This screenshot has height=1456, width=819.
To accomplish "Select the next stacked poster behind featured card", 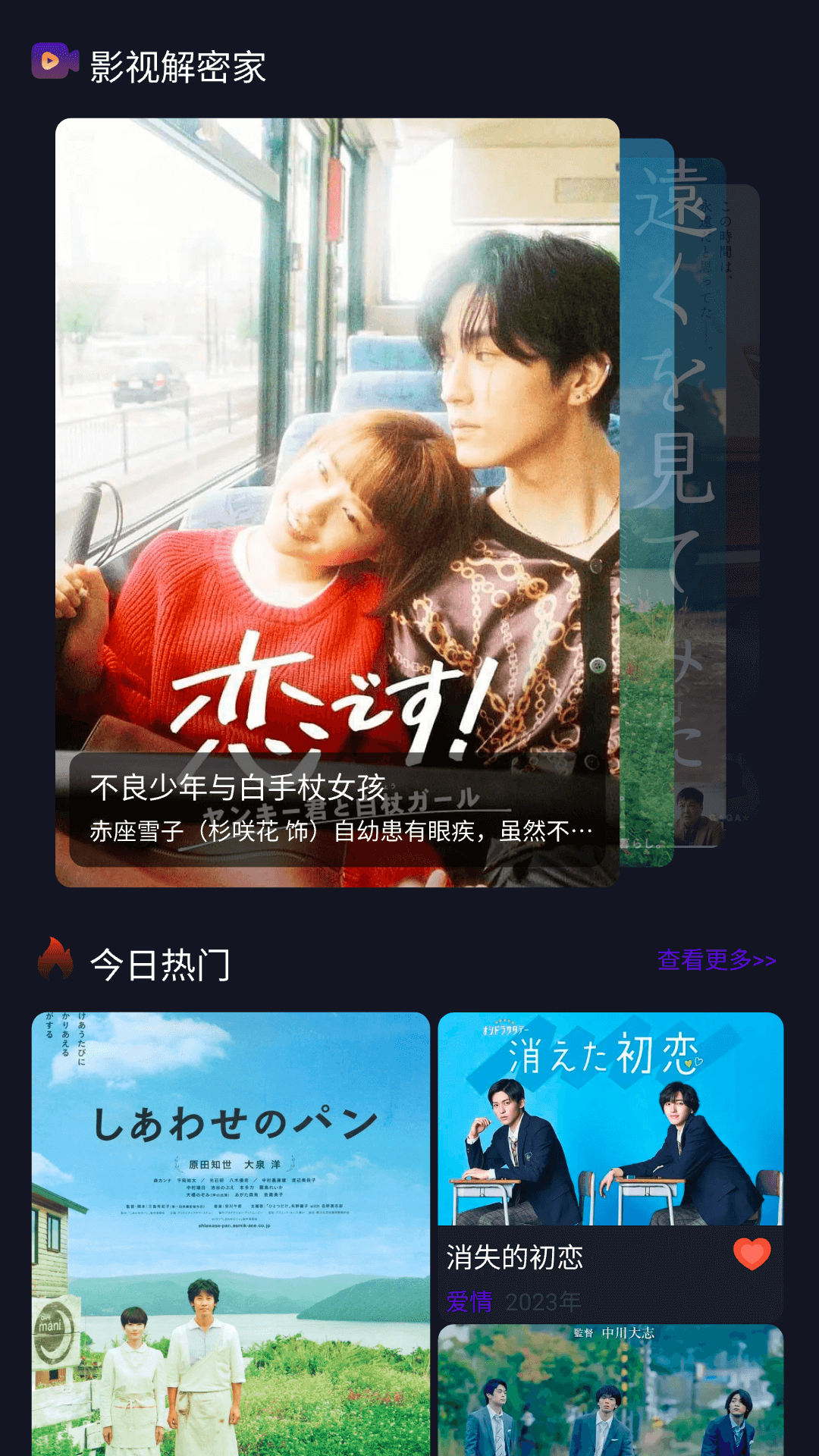I will (x=647, y=502).
